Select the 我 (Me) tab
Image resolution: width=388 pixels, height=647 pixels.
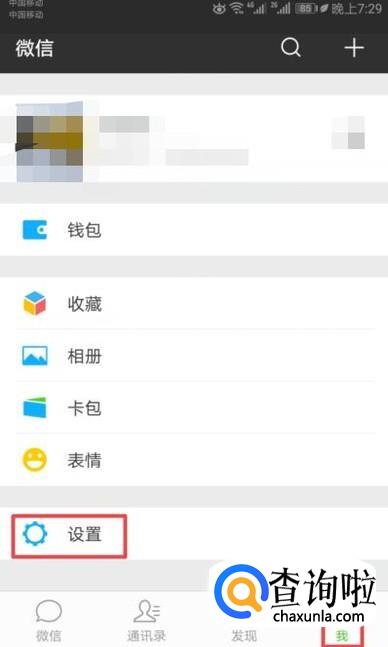pos(342,635)
